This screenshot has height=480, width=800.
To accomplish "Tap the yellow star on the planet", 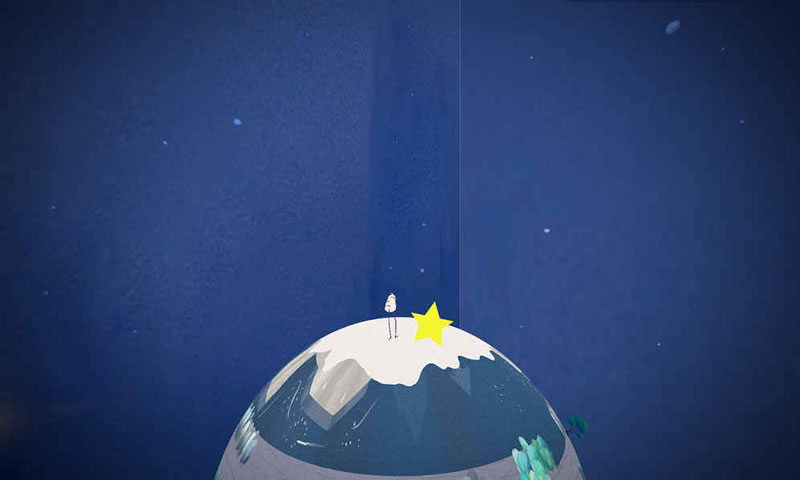I will pyautogui.click(x=431, y=324).
